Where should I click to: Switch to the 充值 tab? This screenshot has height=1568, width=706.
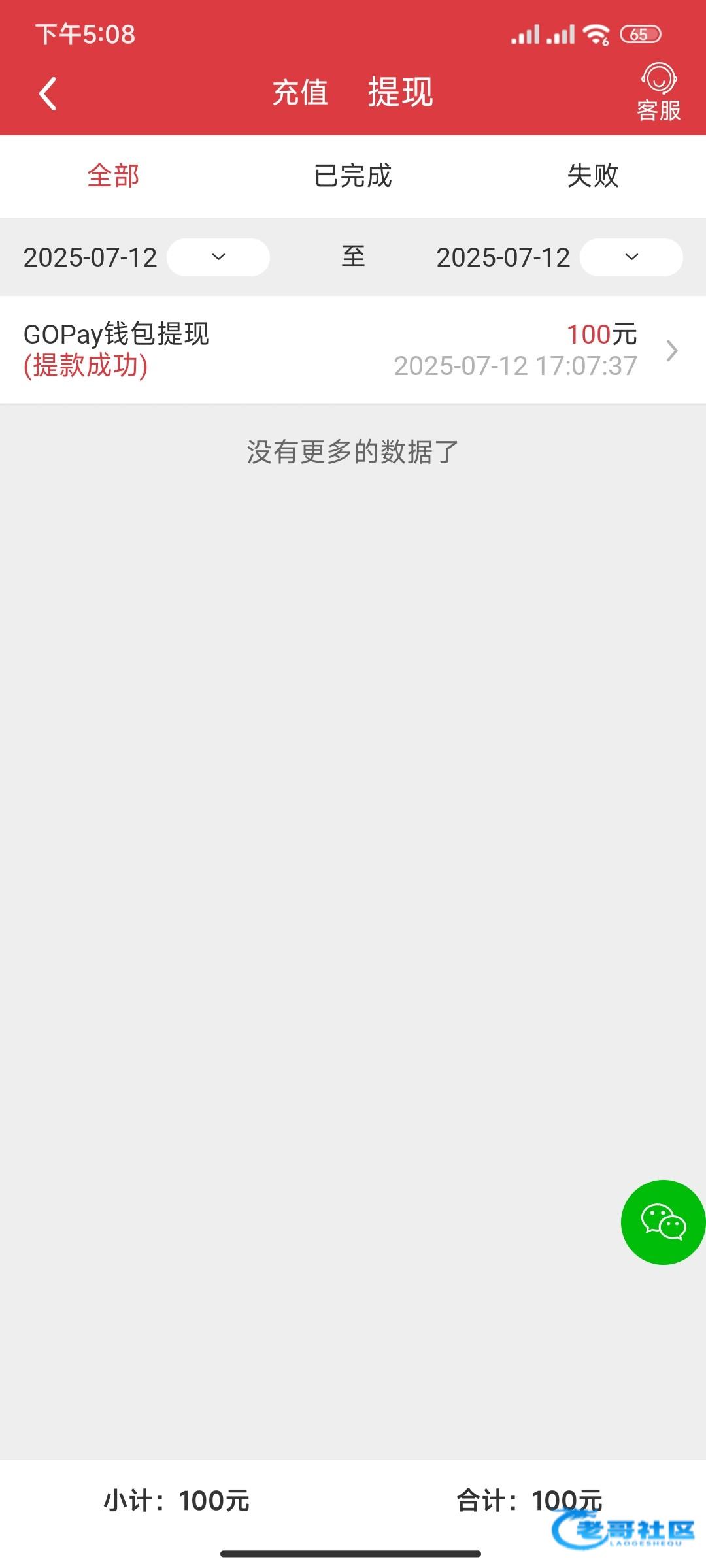pos(300,92)
